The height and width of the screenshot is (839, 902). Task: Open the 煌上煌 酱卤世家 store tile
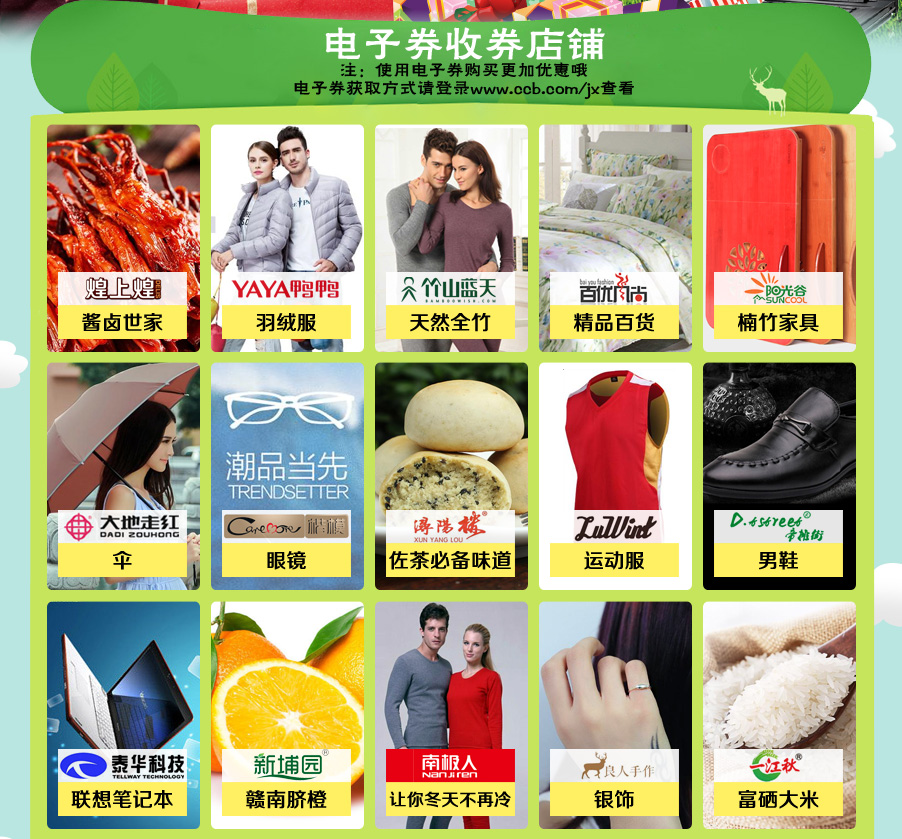[123, 238]
